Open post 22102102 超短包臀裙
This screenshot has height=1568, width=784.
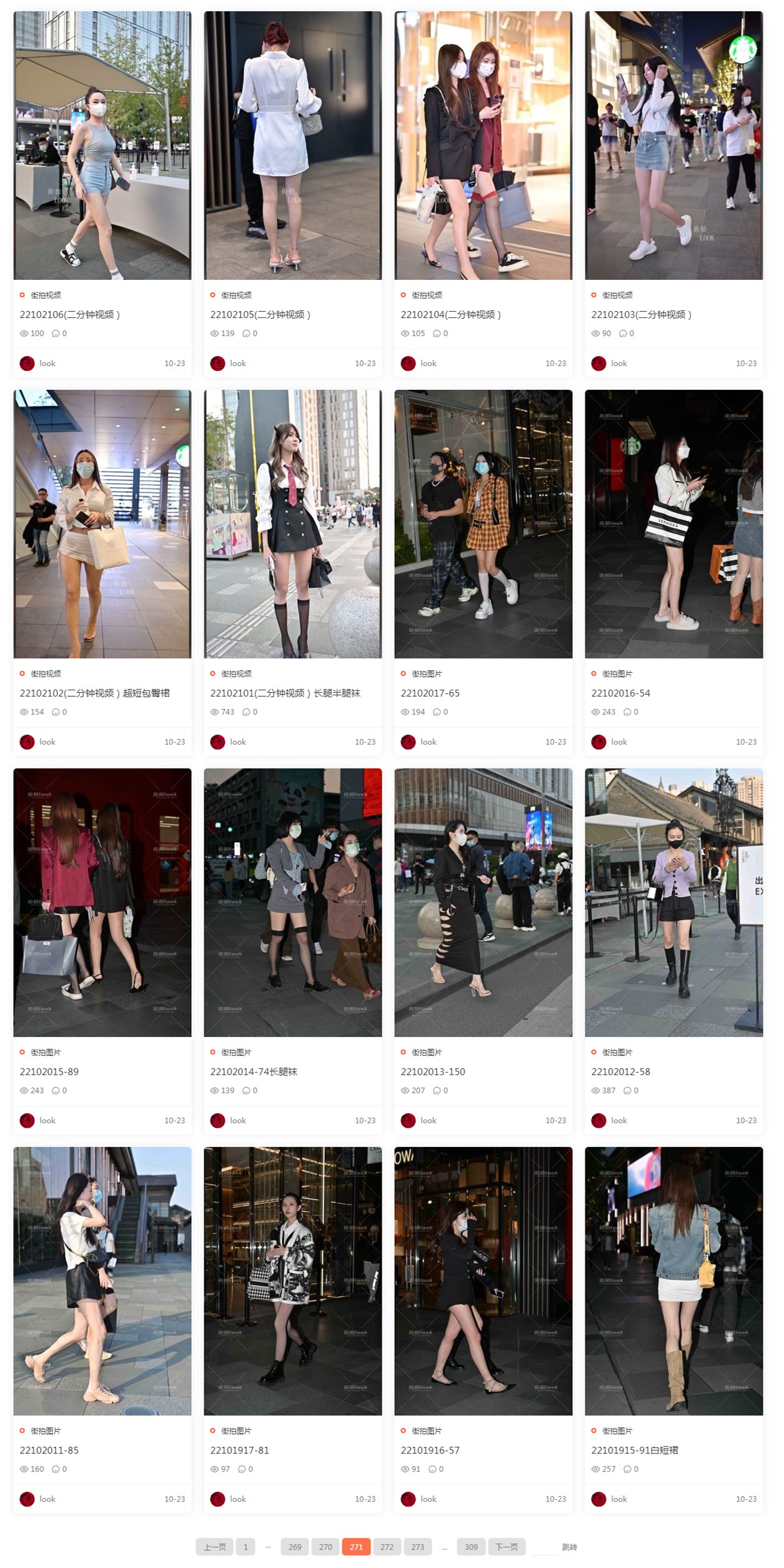point(94,693)
